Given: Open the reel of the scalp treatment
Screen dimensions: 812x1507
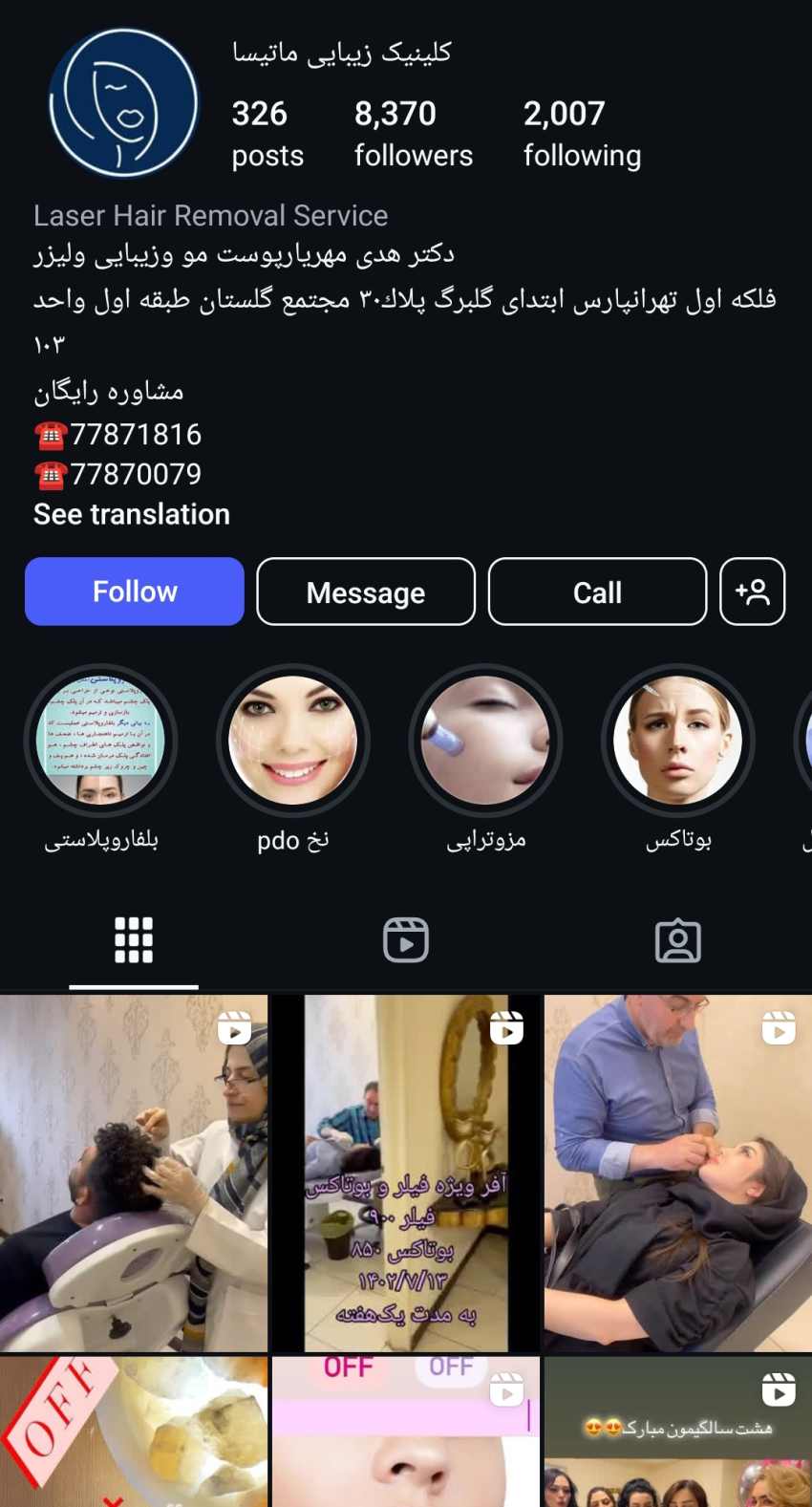Looking at the screenshot, I should pyautogui.click(x=134, y=1173).
